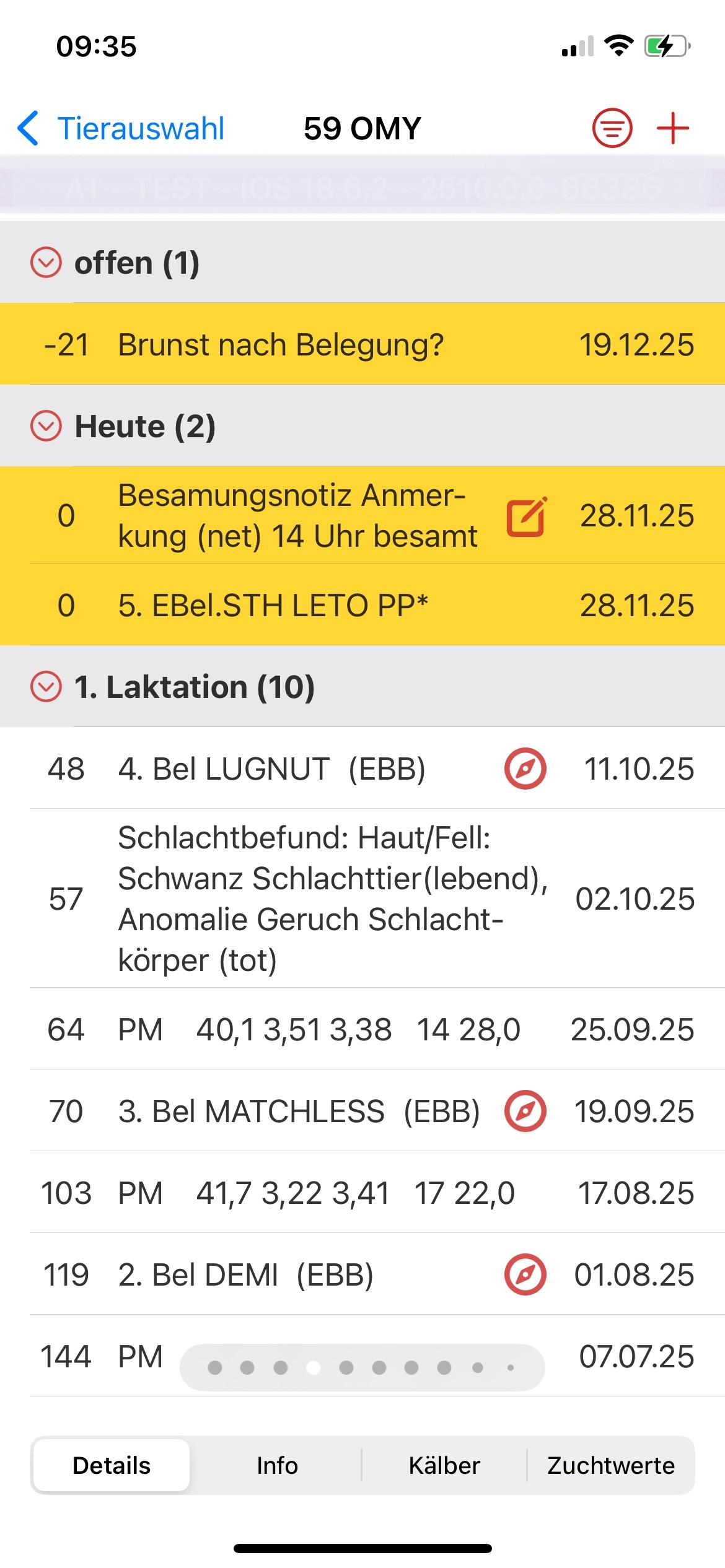This screenshot has height=1568, width=725.
Task: Add a new entry with plus icon
Action: pos(672,129)
